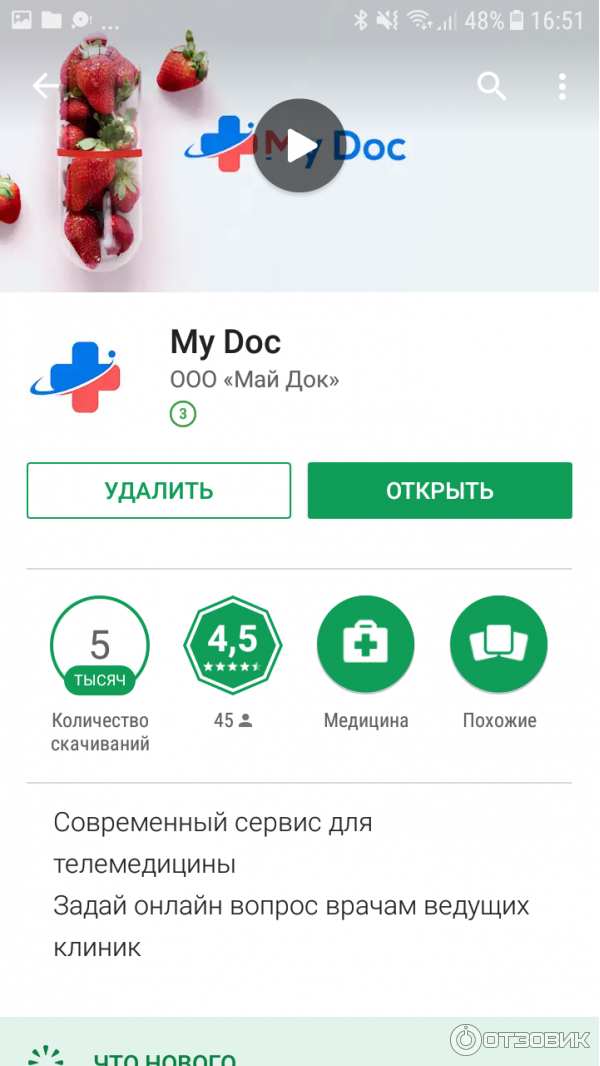Open developer ООО «Май Док» page
600x1066 pixels.
coord(255,381)
